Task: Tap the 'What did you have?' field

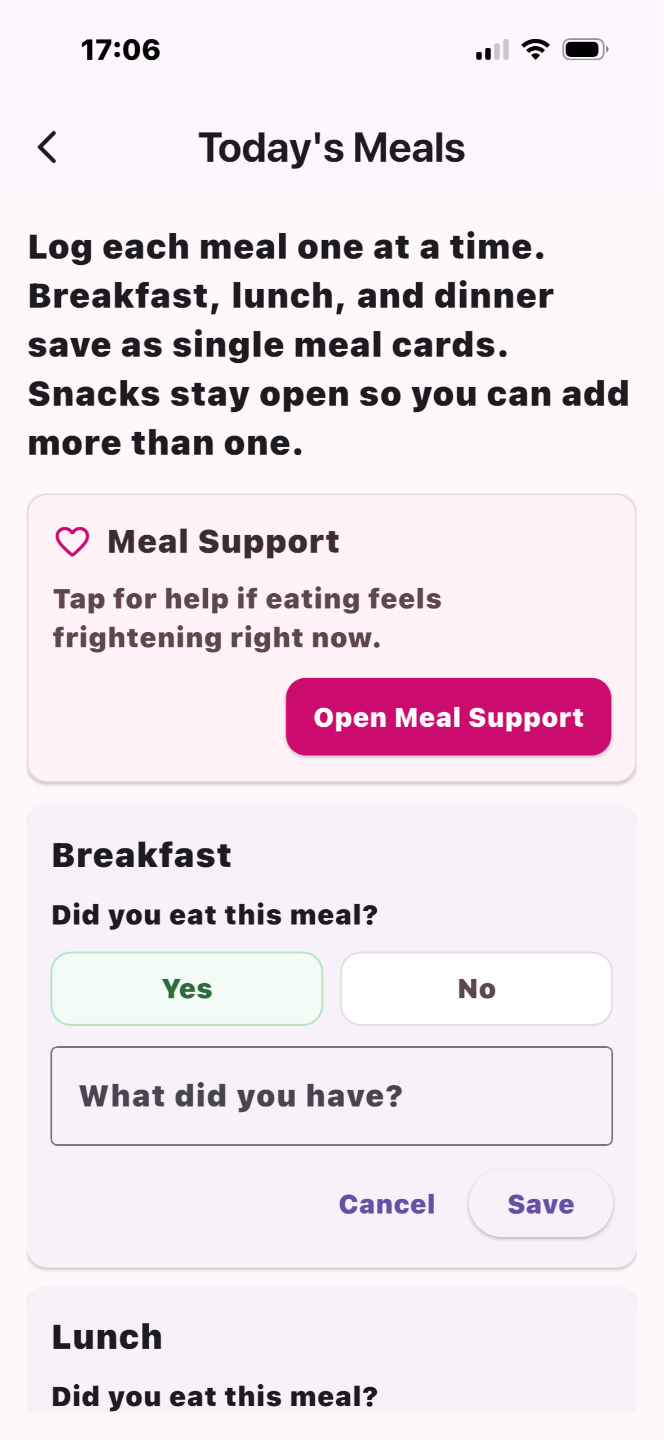Action: [x=331, y=1096]
